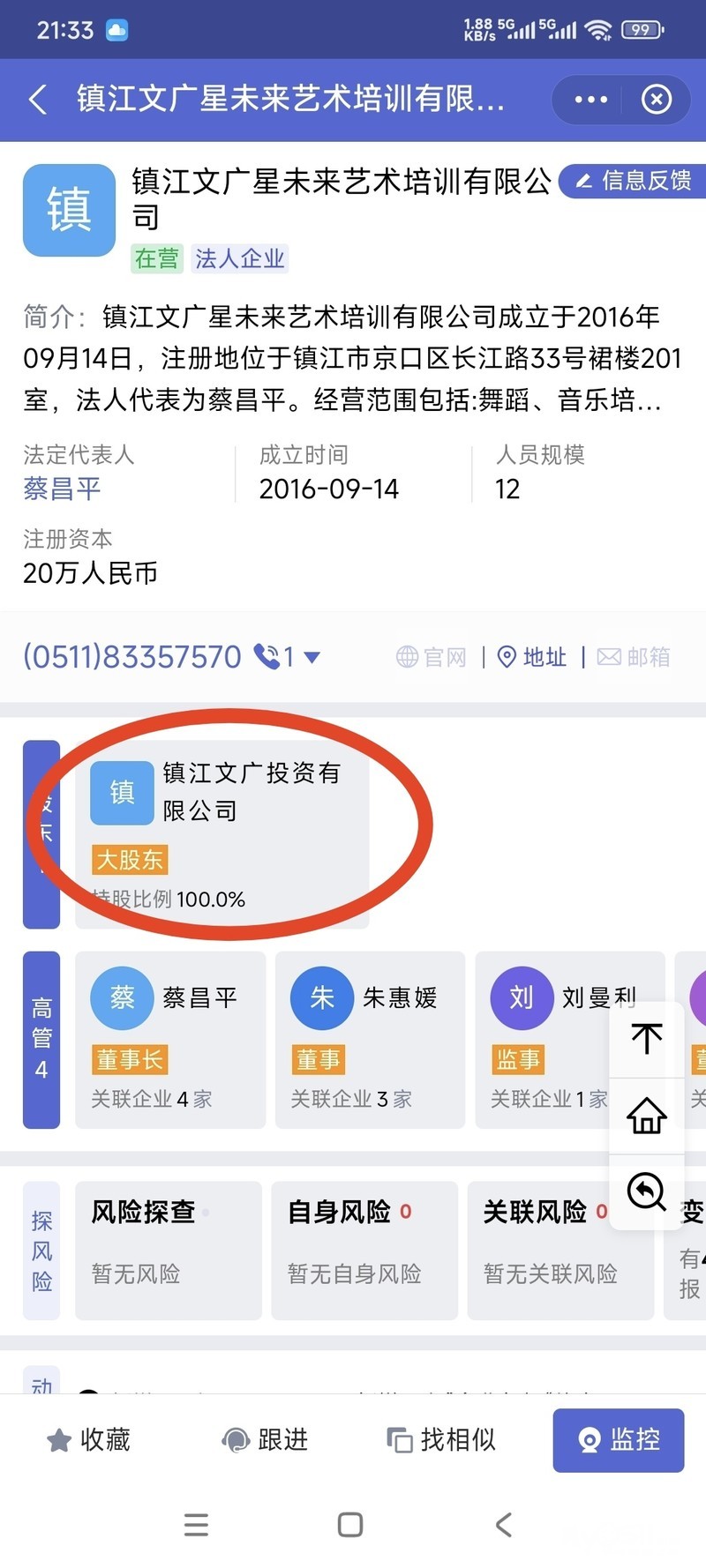
Task: Open executive card for 蔡昌平 董事长
Action: pyautogui.click(x=169, y=1041)
